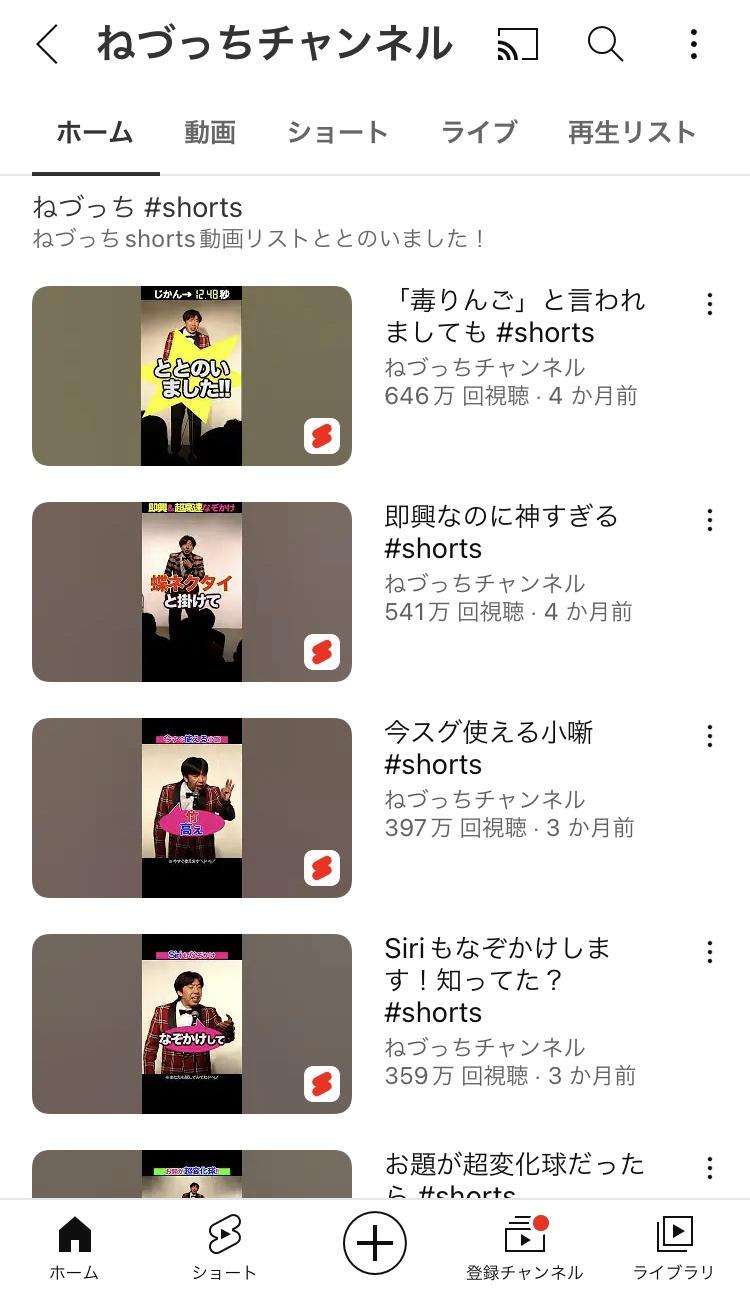Viewport: 750px width, 1294px height.
Task: Open options for 今スグ使える小噺 video
Action: [709, 736]
